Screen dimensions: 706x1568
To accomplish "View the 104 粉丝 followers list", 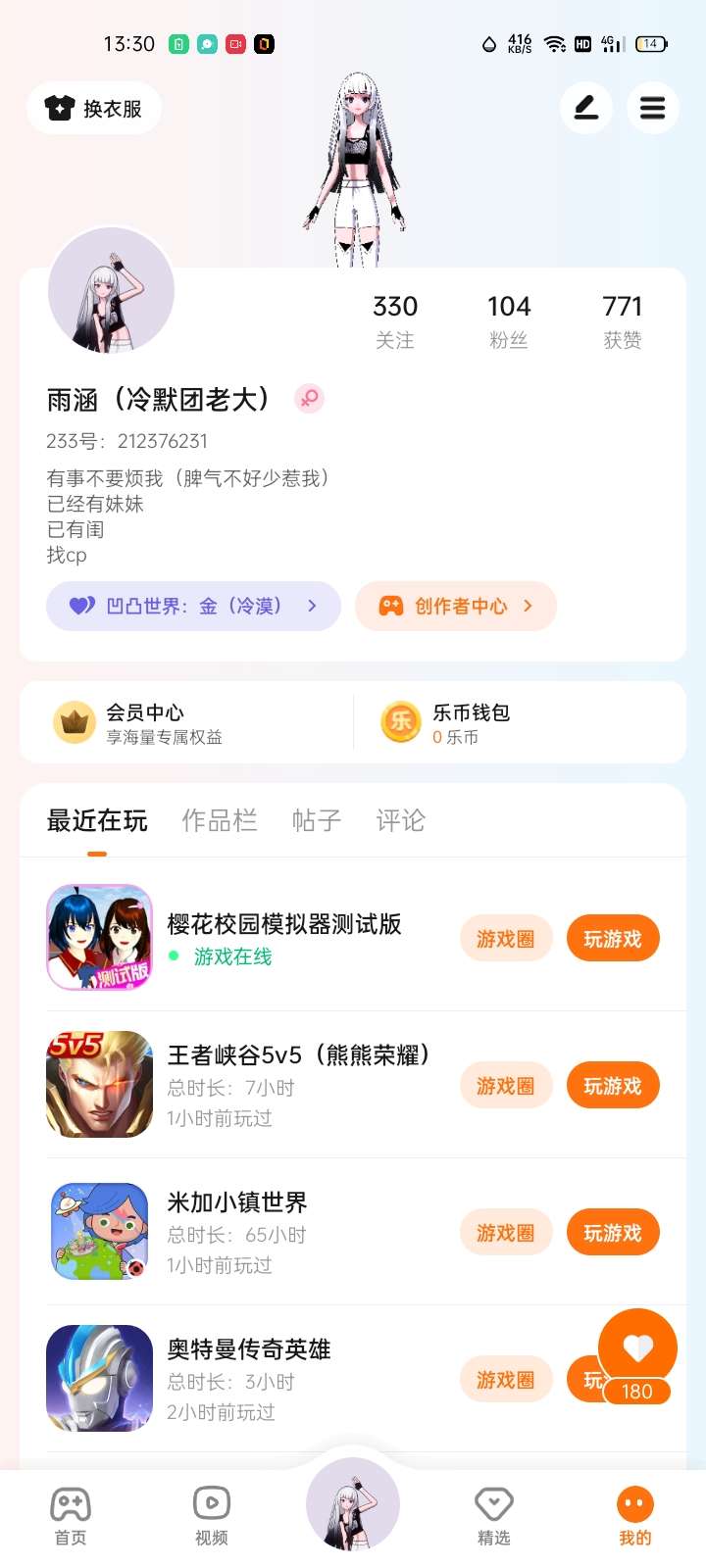I will click(x=509, y=321).
